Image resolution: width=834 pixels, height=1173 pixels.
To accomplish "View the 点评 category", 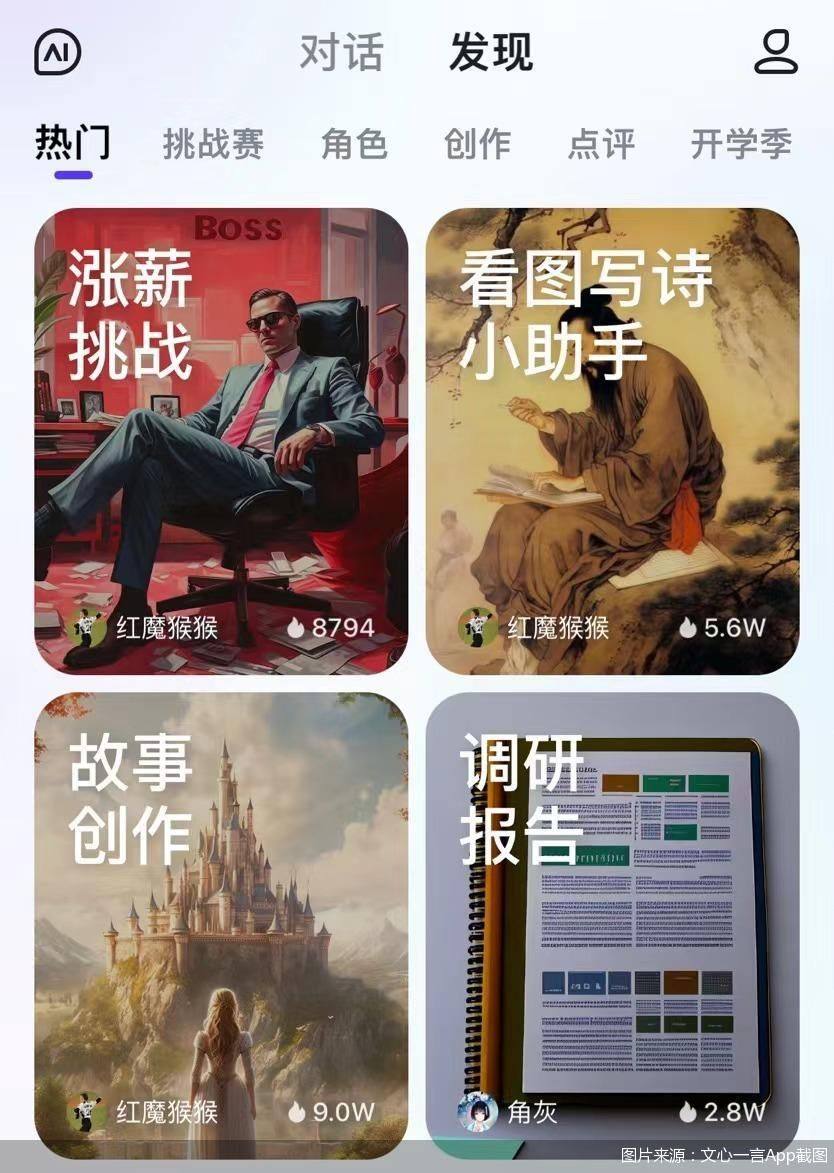I will 601,145.
